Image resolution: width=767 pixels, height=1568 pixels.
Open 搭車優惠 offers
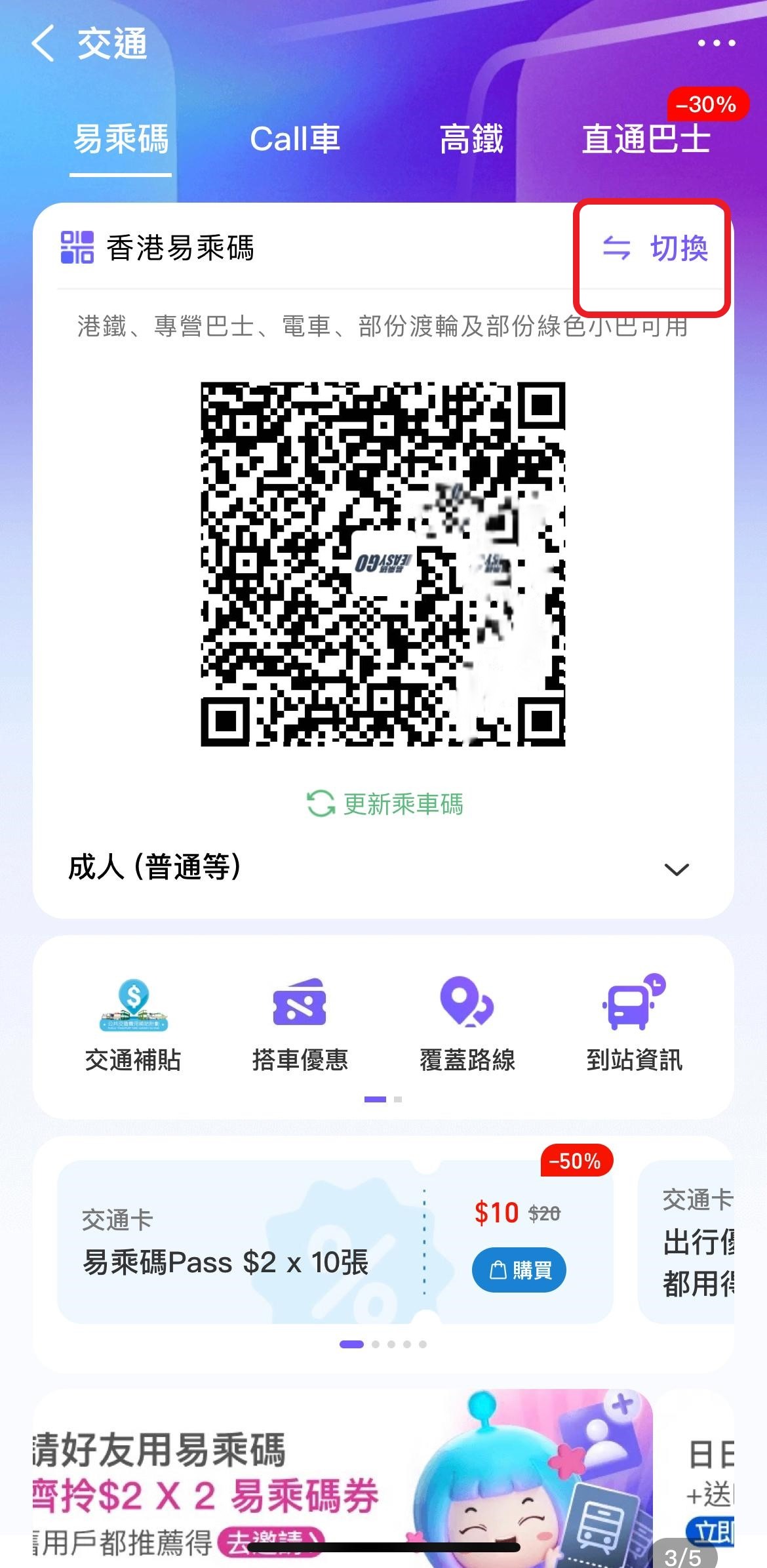coord(300,1024)
